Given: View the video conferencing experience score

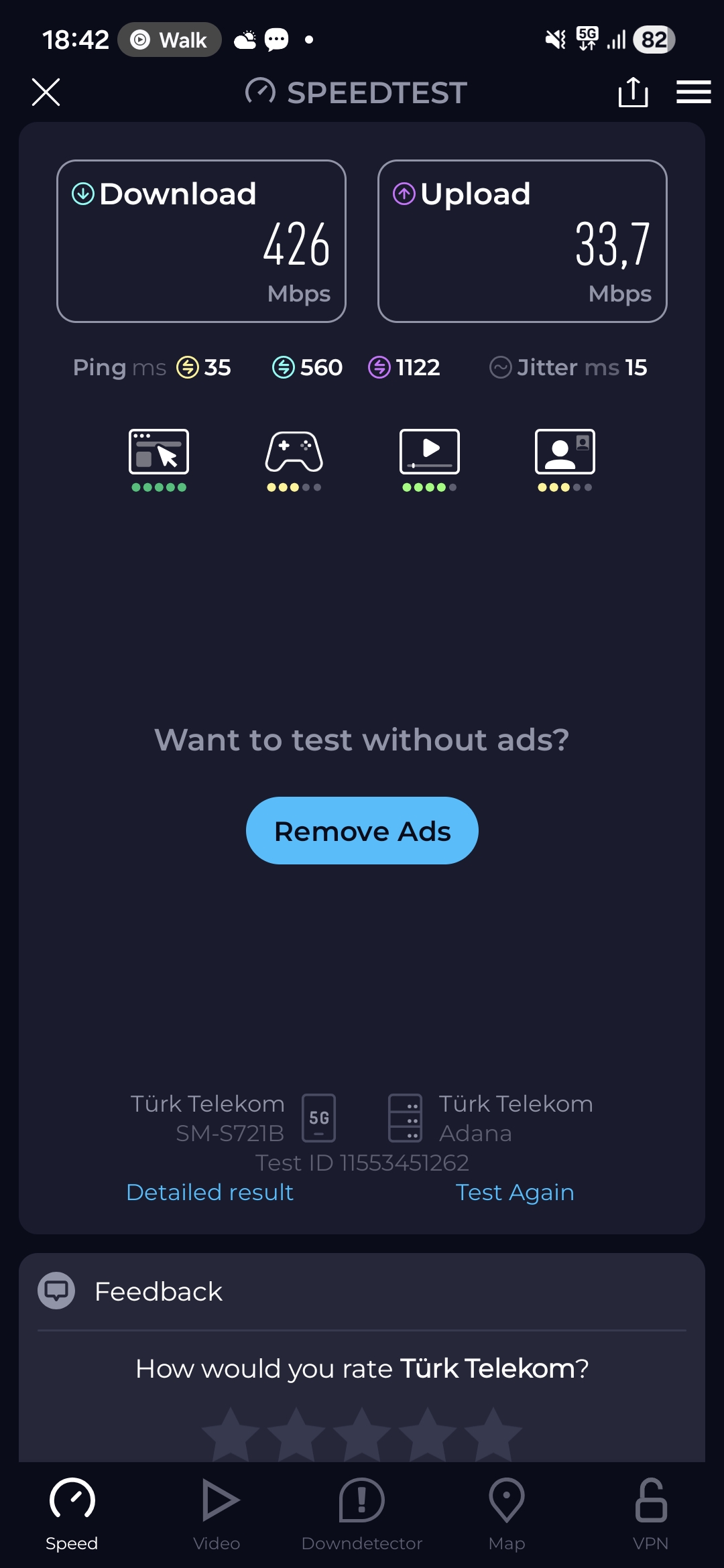Looking at the screenshot, I should (x=564, y=459).
